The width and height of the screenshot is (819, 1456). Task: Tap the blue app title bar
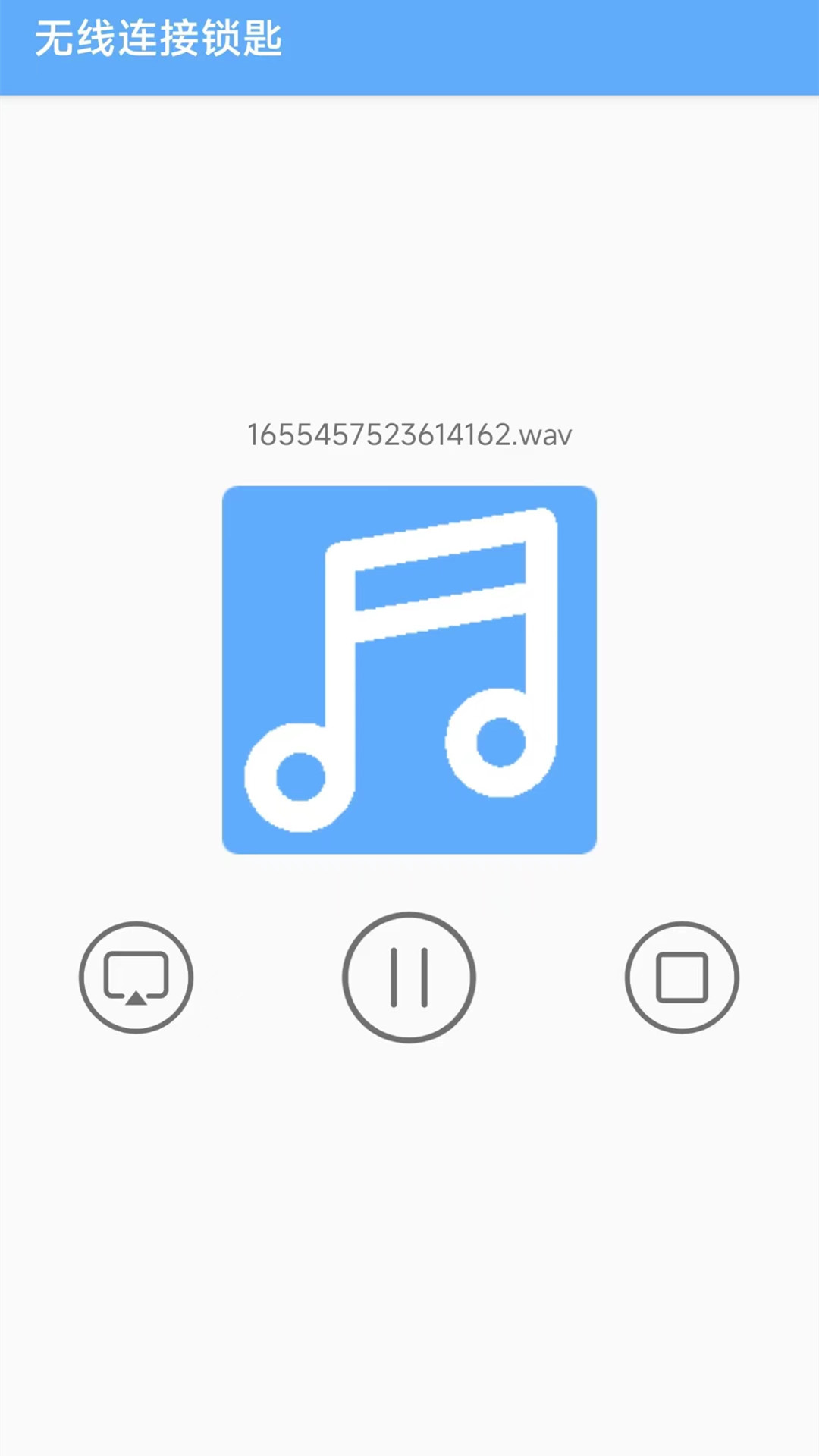click(x=409, y=44)
